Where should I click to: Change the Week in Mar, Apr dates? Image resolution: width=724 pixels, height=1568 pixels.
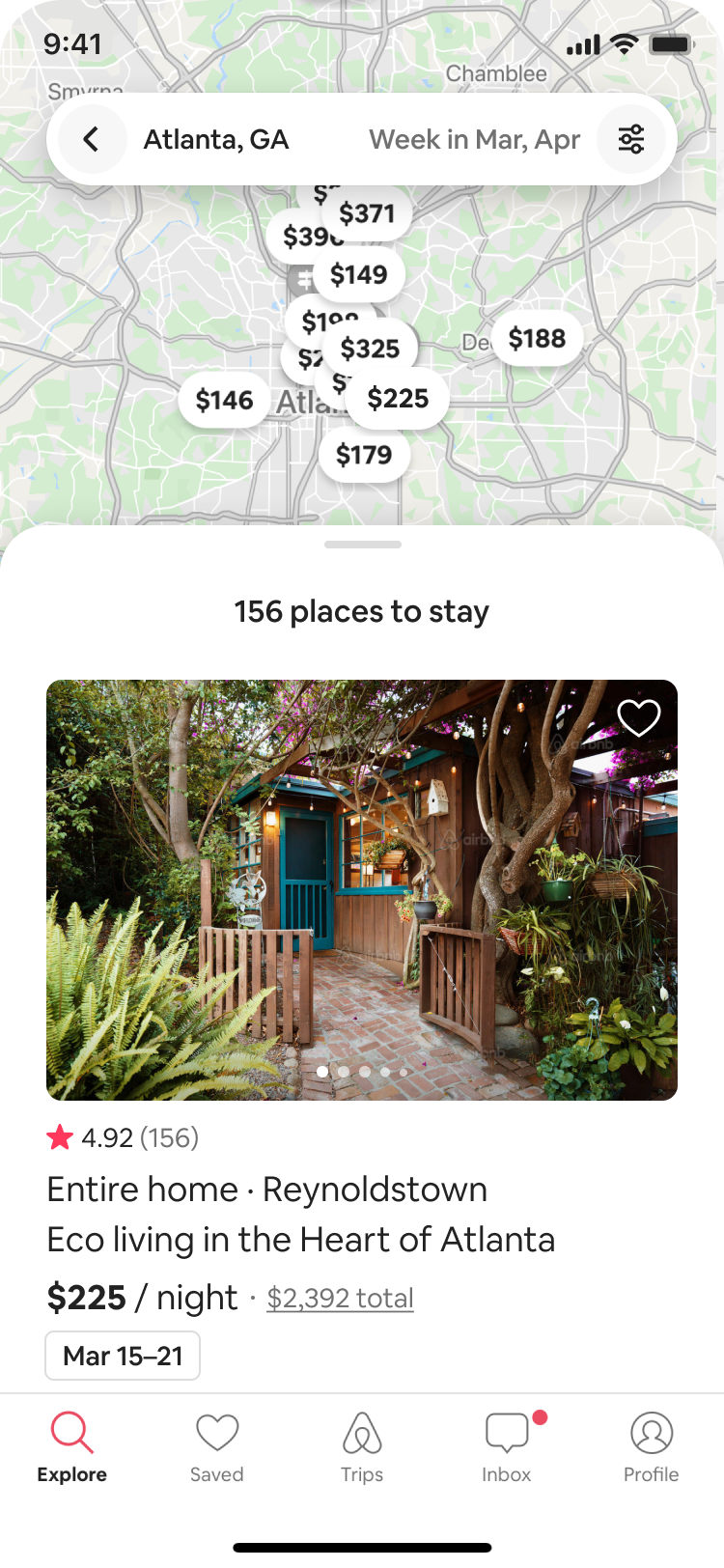(x=474, y=140)
